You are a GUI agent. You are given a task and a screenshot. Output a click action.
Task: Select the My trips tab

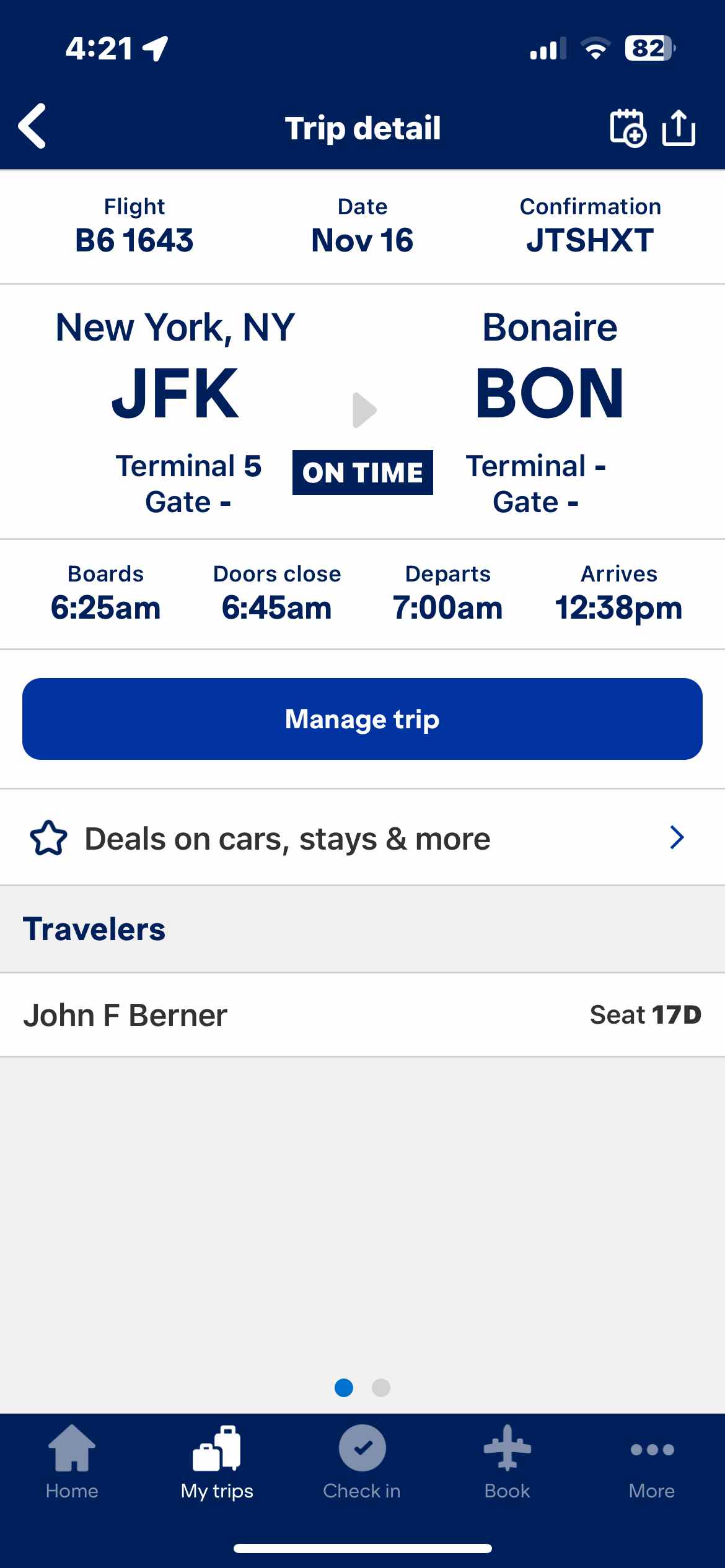[217, 1462]
